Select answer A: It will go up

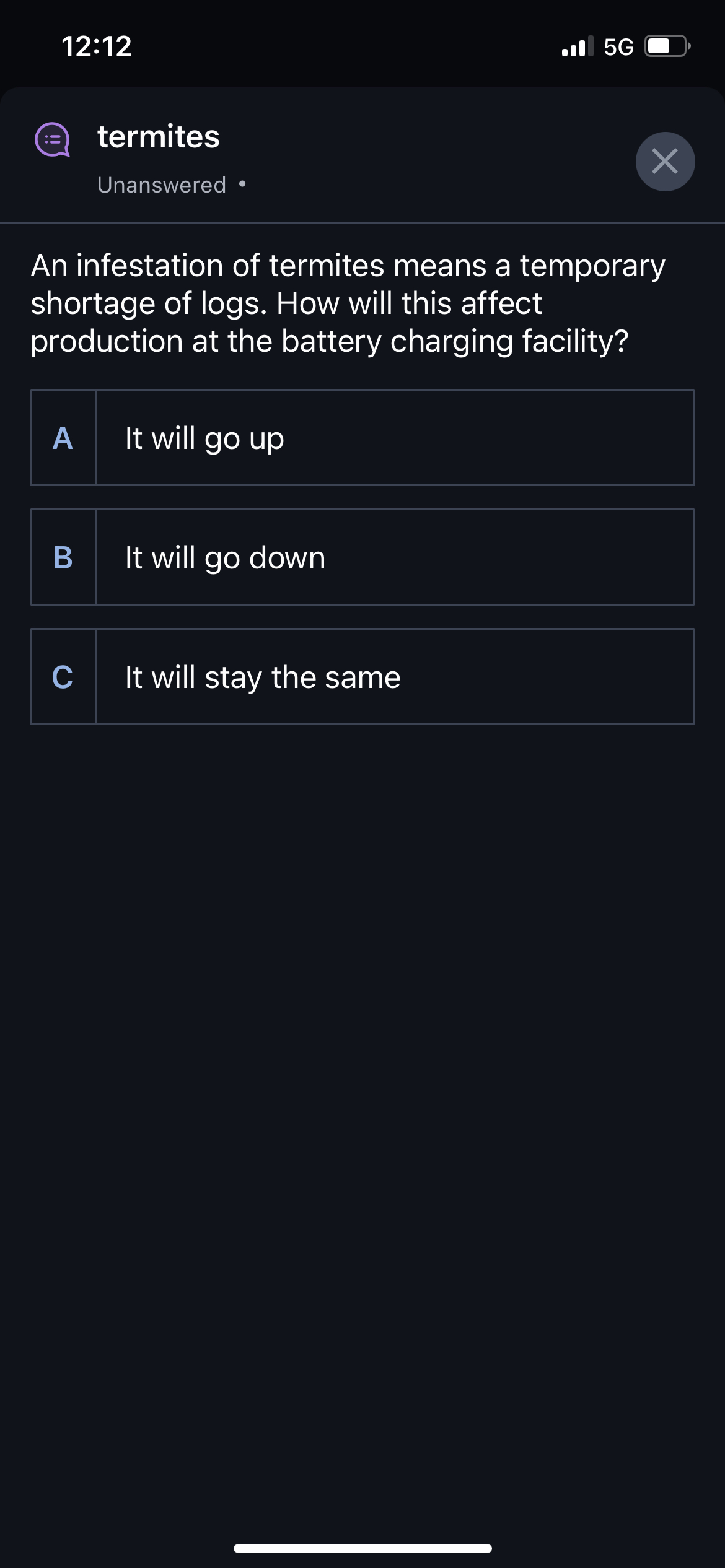pyautogui.click(x=362, y=438)
